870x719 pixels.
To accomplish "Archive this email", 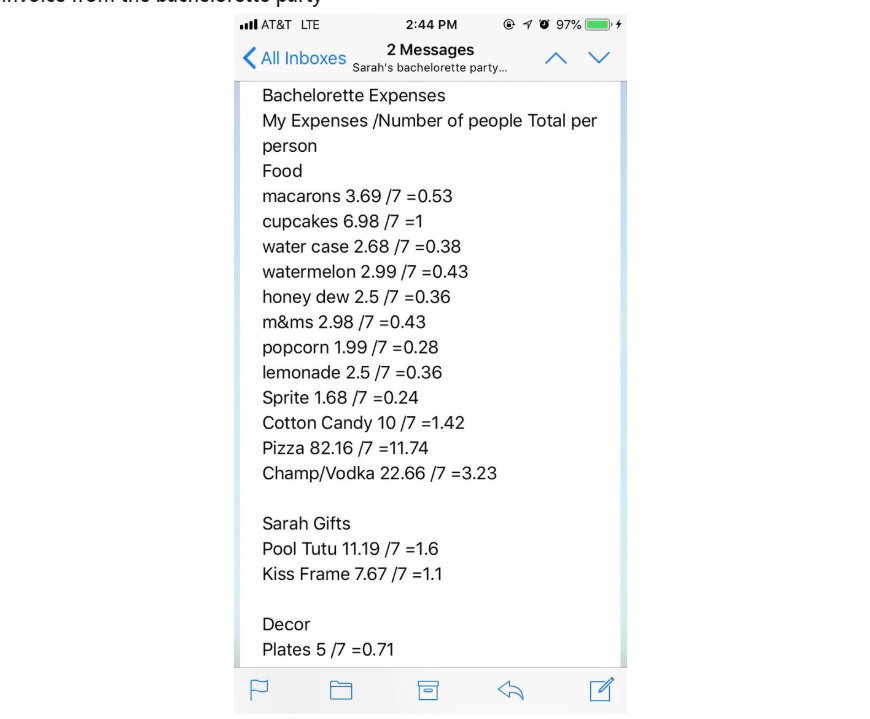I will 428,690.
